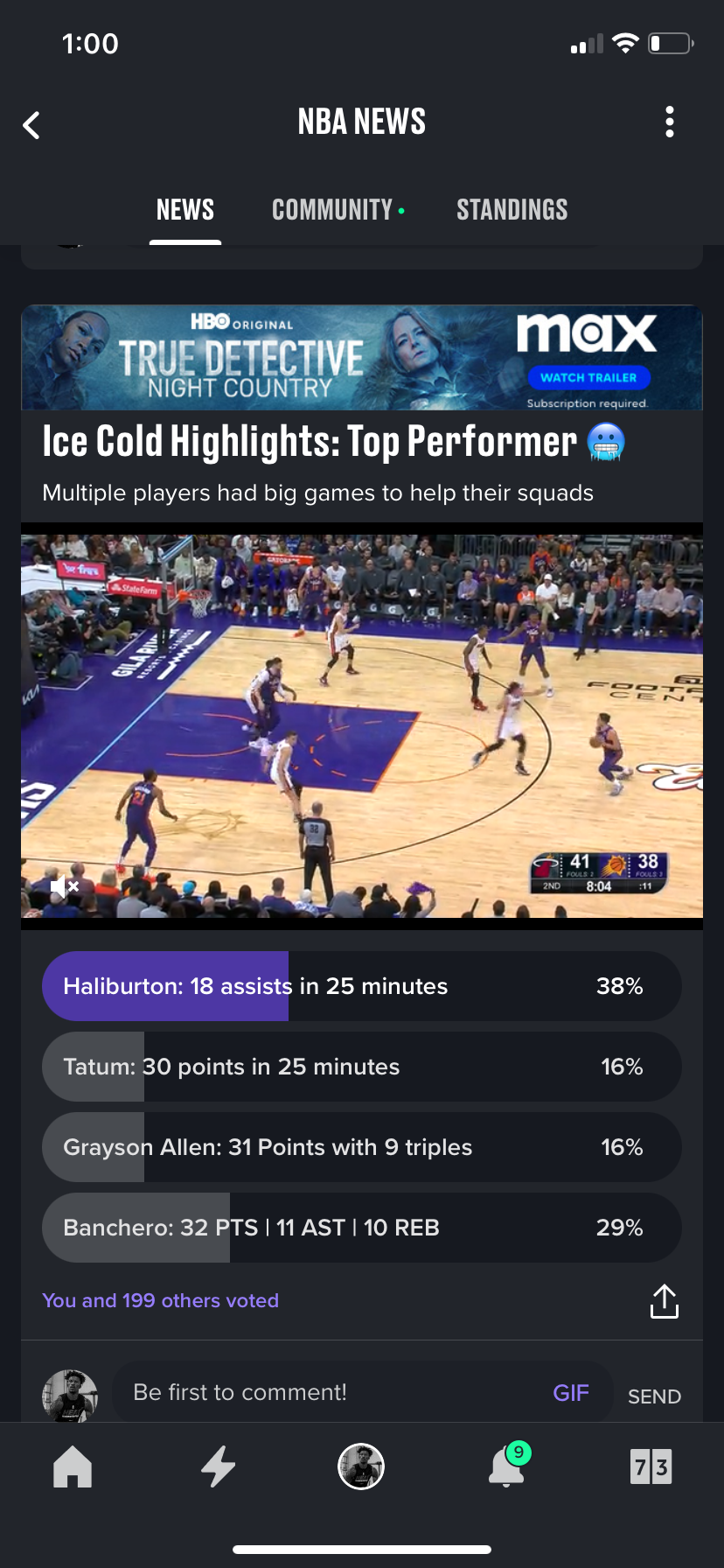Open the three-dot overflow menu
724x1568 pixels.
[669, 122]
